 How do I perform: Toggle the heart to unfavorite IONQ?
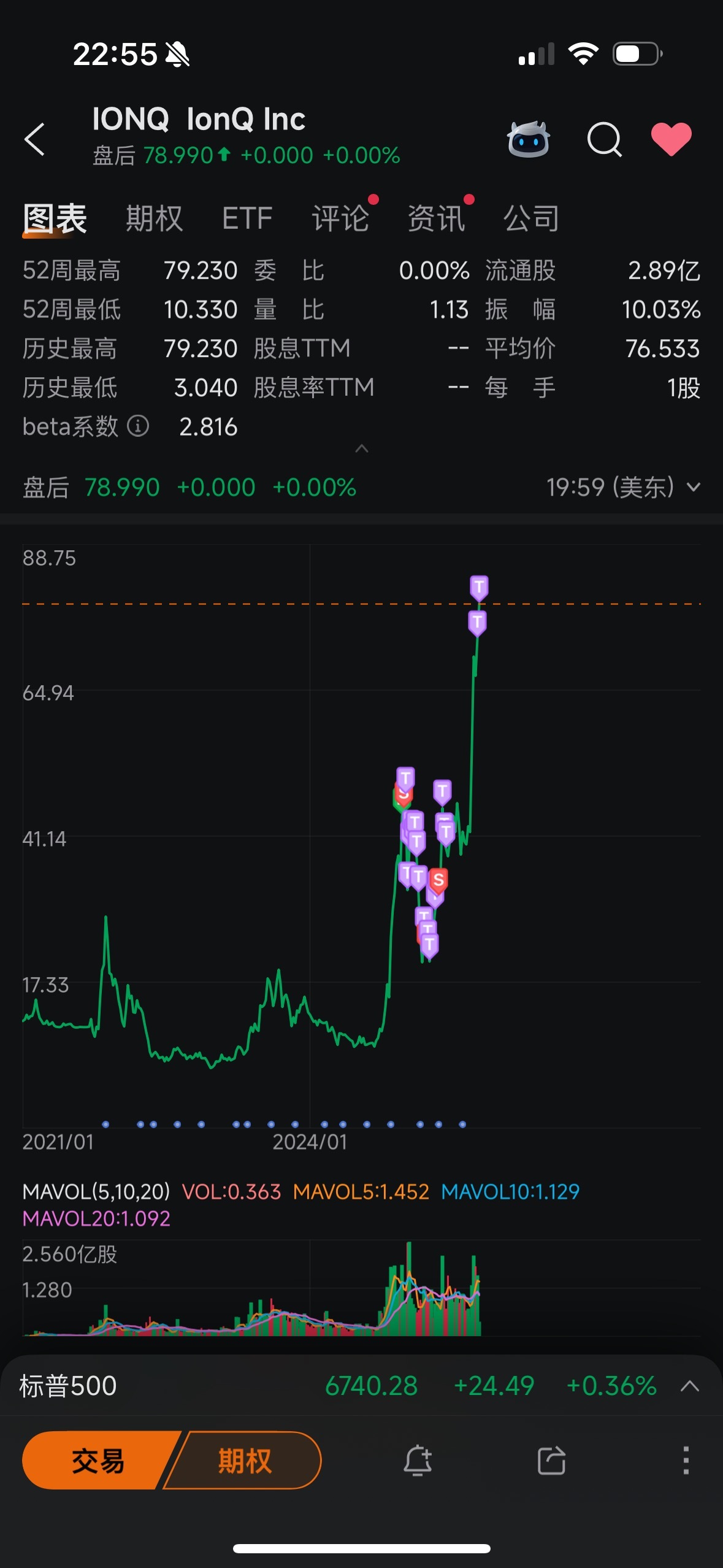[672, 139]
